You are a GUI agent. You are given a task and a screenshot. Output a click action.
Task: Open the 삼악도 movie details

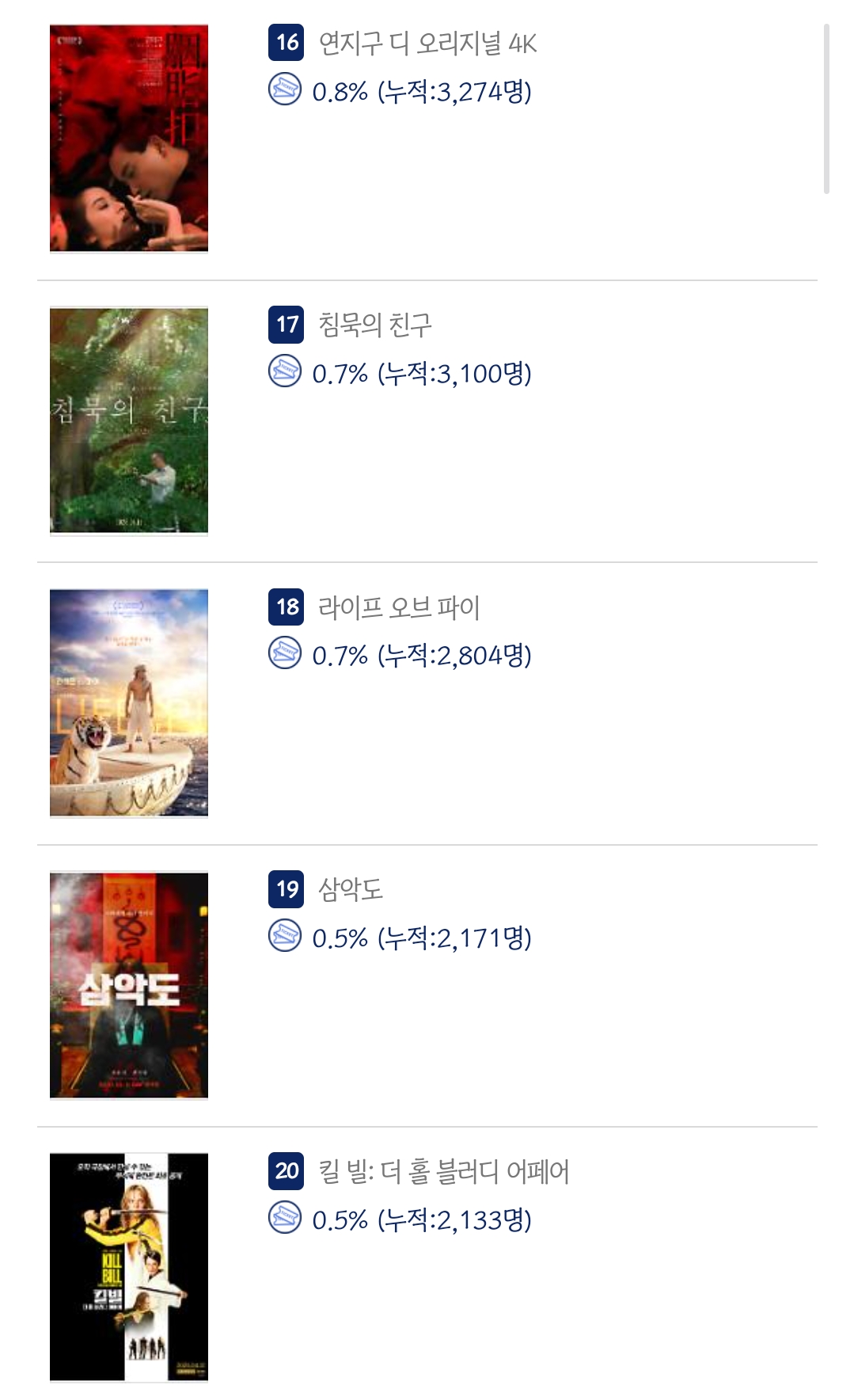(350, 889)
